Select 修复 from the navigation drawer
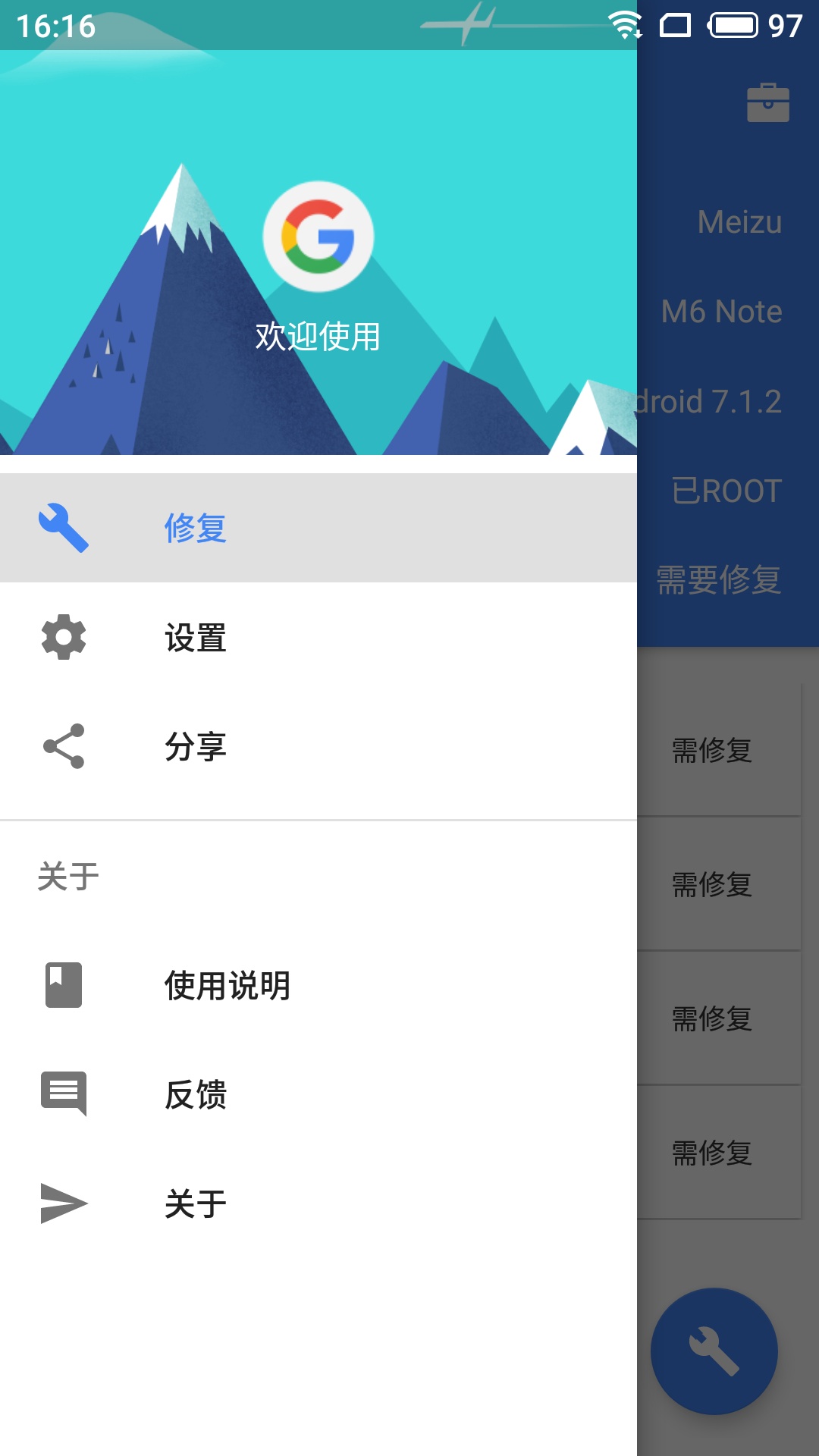819x1456 pixels. pyautogui.click(x=194, y=529)
